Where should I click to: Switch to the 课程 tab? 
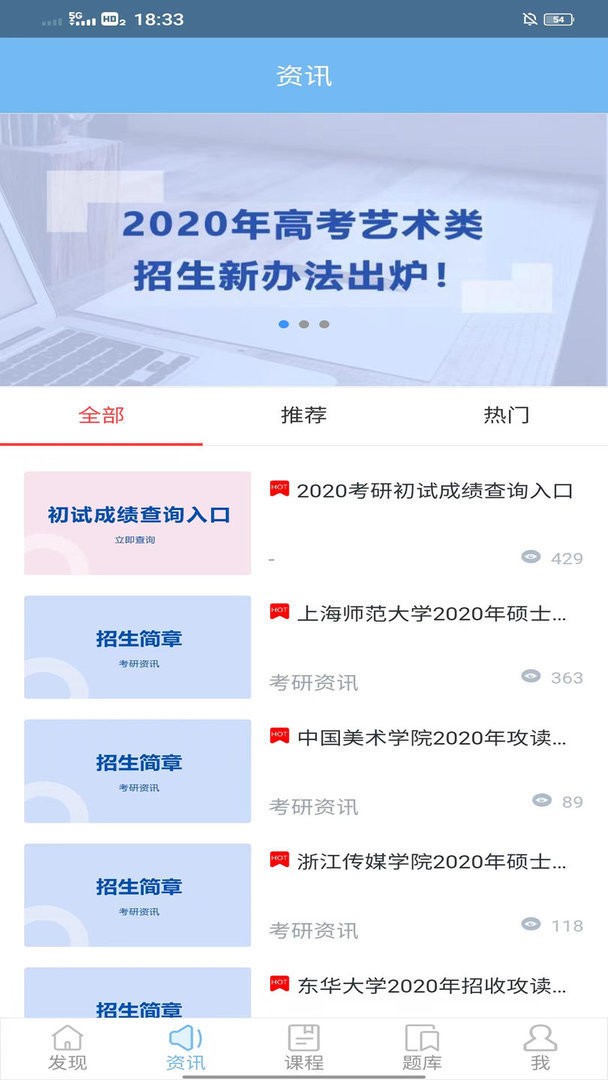(304, 1048)
